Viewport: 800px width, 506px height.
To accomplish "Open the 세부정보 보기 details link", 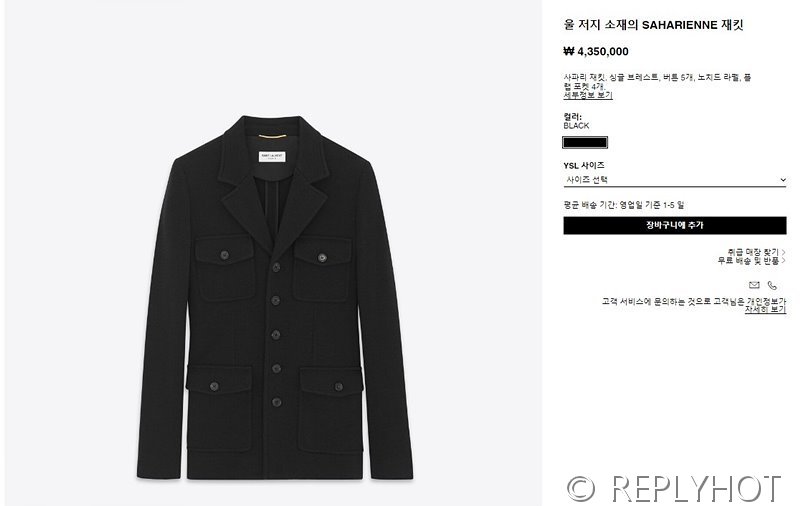I will coord(588,95).
